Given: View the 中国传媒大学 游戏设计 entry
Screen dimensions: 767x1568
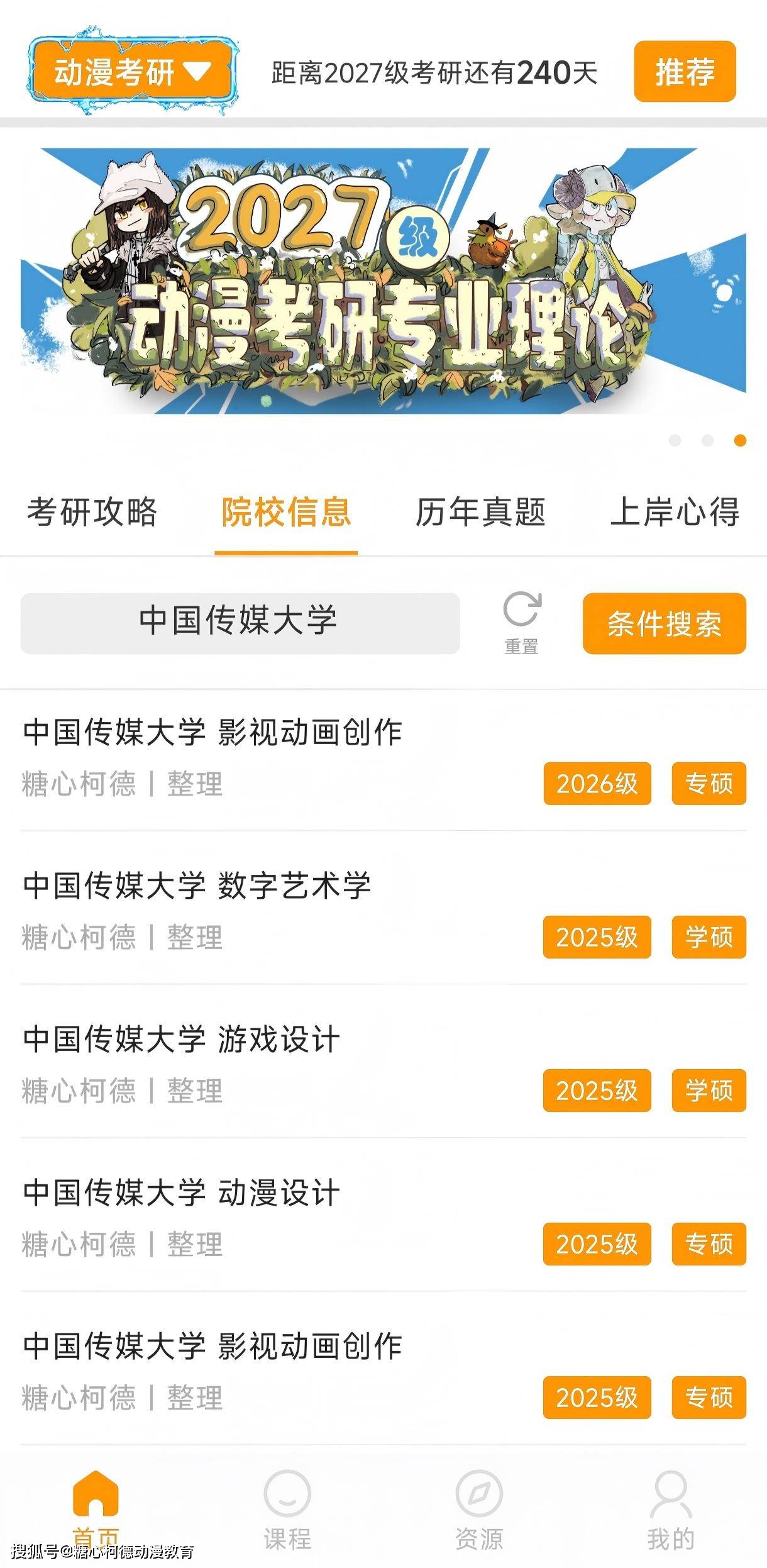Looking at the screenshot, I should [x=181, y=1040].
